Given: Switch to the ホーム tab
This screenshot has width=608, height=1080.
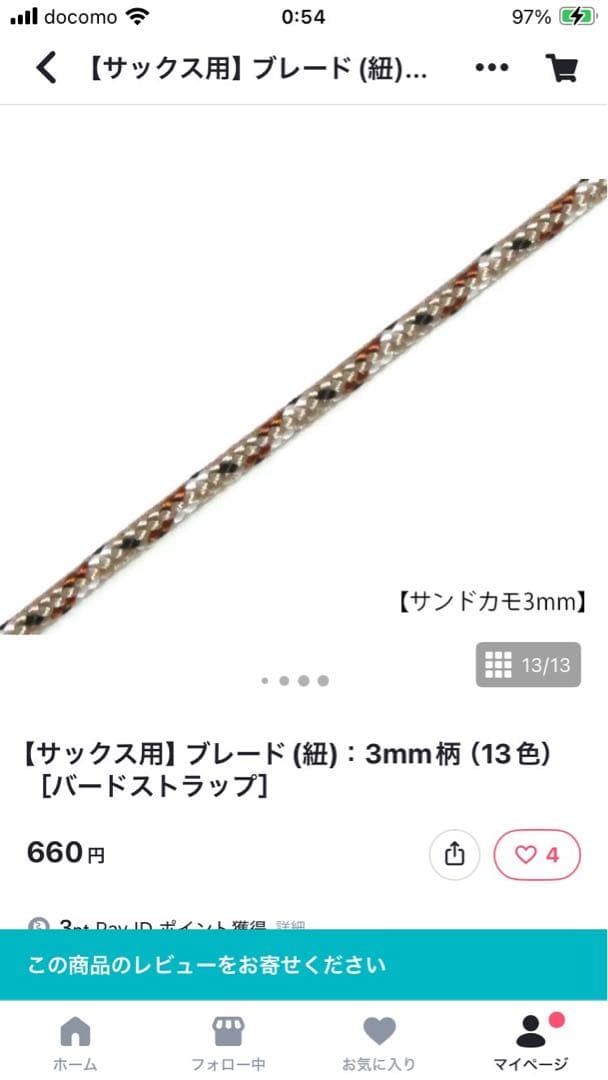Looking at the screenshot, I should click(x=75, y=1042).
